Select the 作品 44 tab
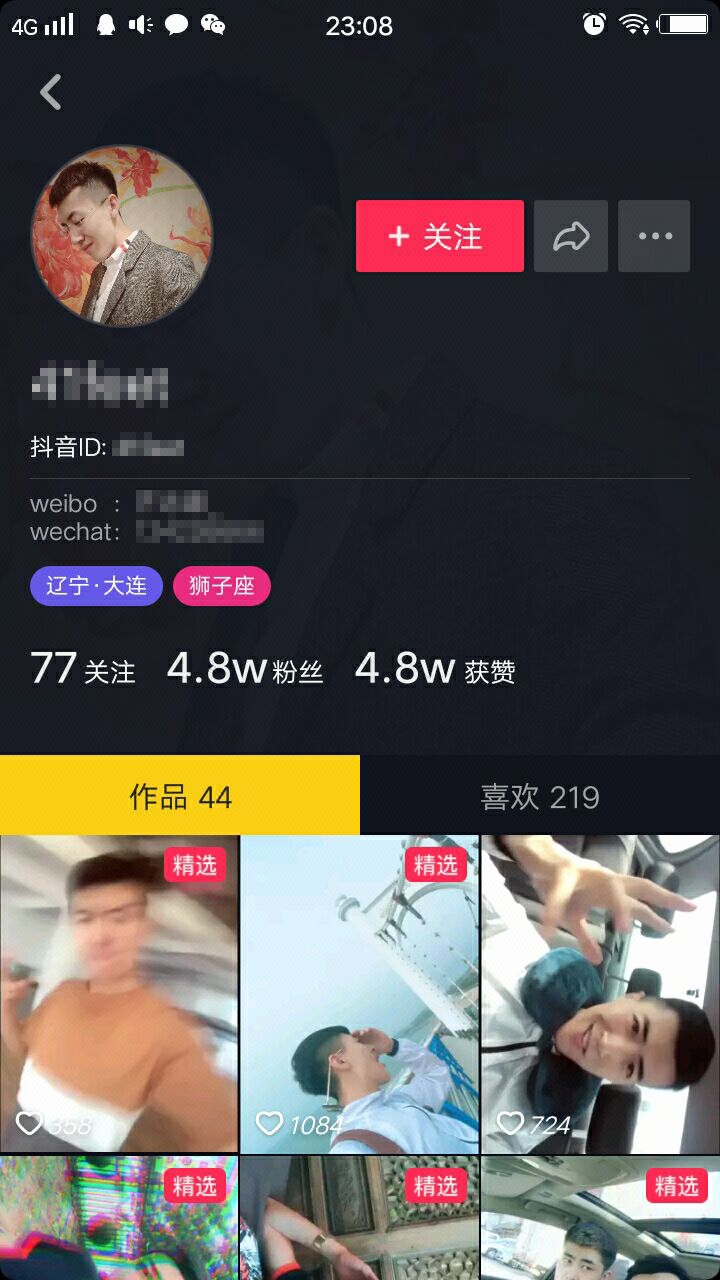This screenshot has width=720, height=1280. 180,795
